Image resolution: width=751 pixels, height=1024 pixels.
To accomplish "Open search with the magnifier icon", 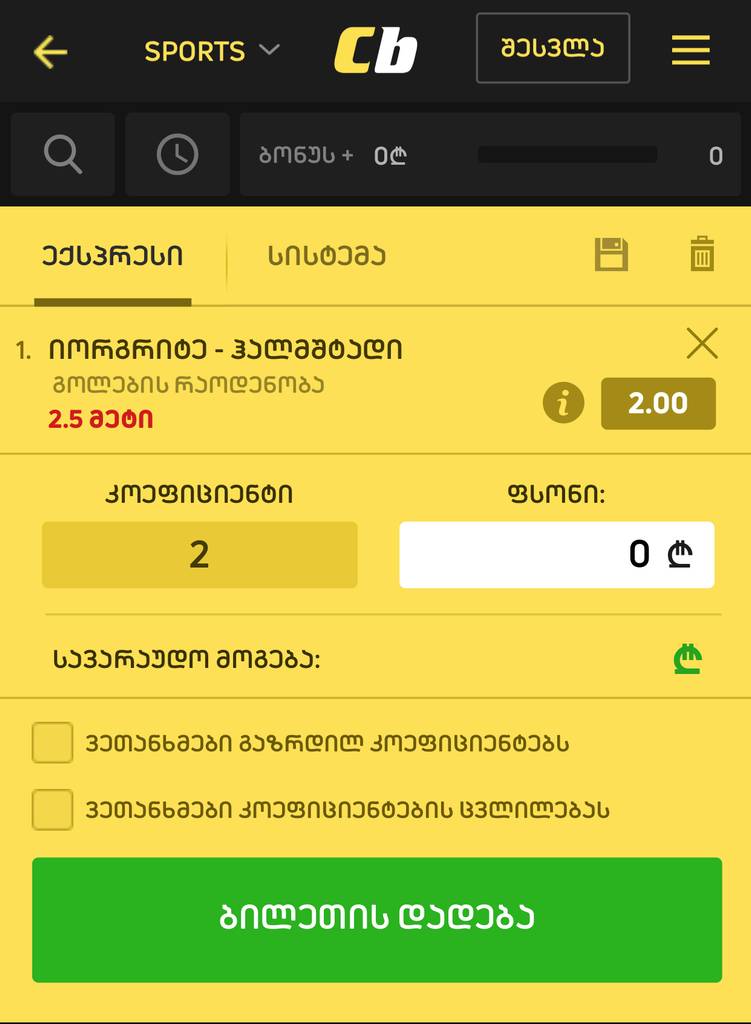I will click(62, 154).
